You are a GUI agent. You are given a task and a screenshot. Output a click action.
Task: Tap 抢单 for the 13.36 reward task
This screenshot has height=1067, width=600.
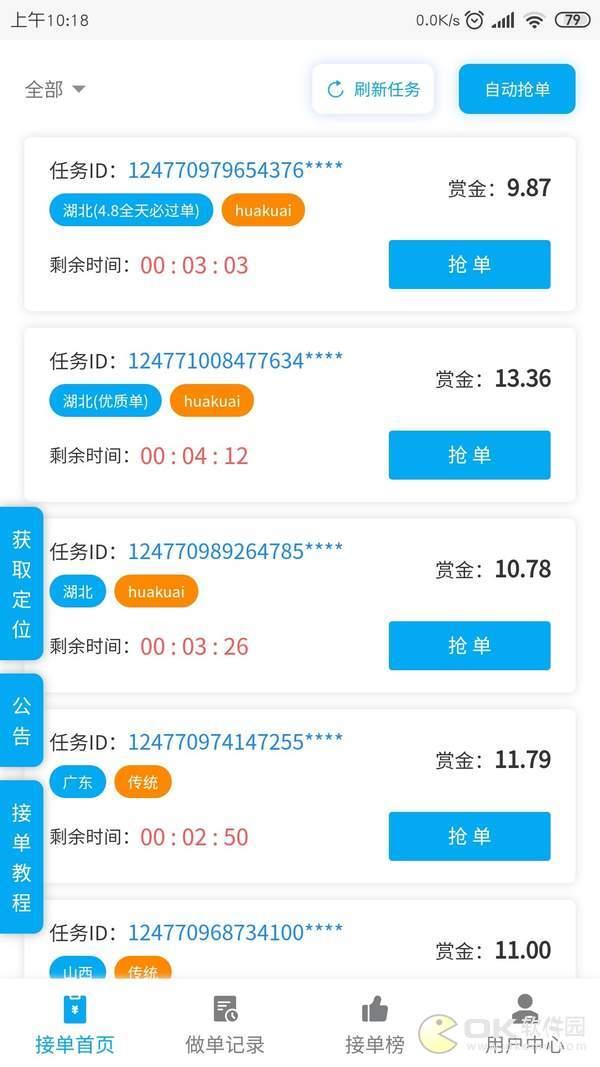[x=469, y=455]
